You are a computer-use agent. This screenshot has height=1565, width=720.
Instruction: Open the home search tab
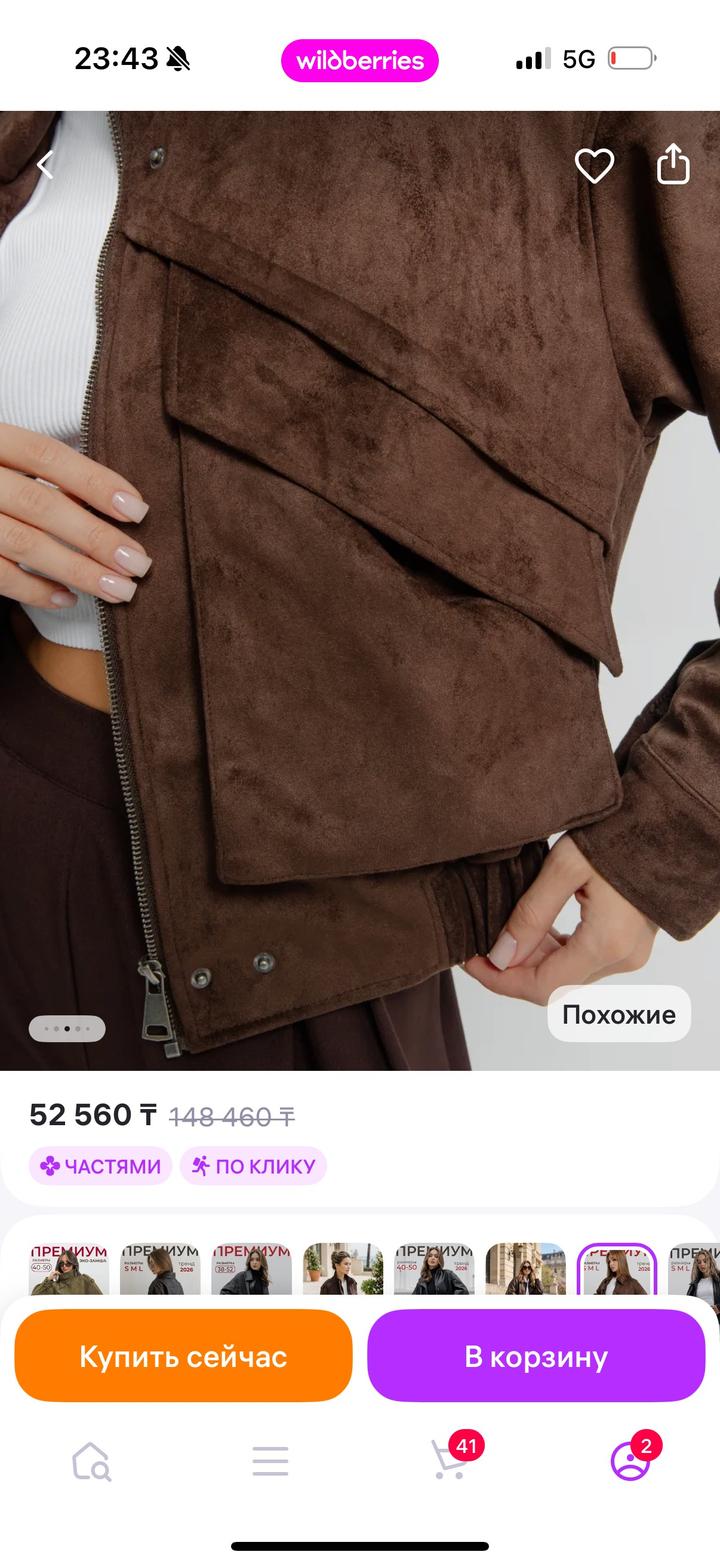tap(91, 1461)
